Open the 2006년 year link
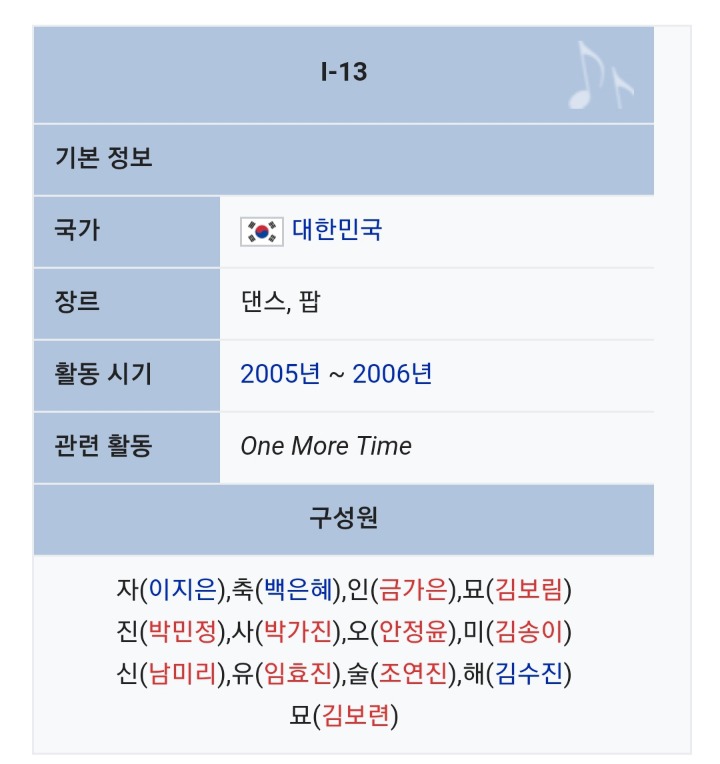This screenshot has width=720, height=764. pos(392,374)
